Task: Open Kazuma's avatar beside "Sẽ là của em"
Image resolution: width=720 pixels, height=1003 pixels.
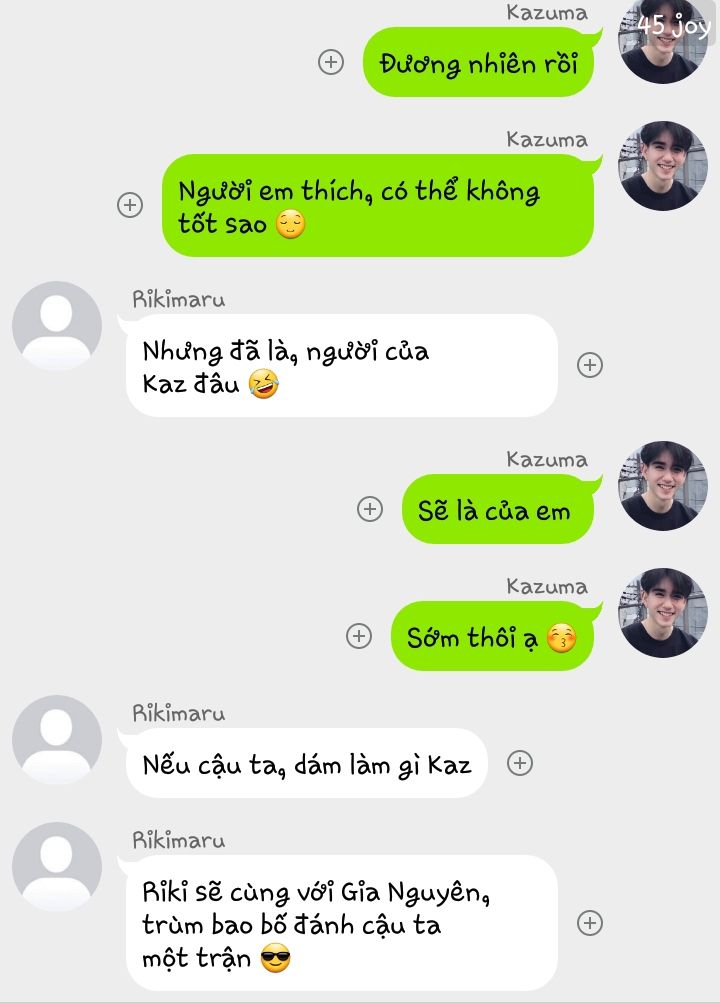Action: [x=663, y=485]
